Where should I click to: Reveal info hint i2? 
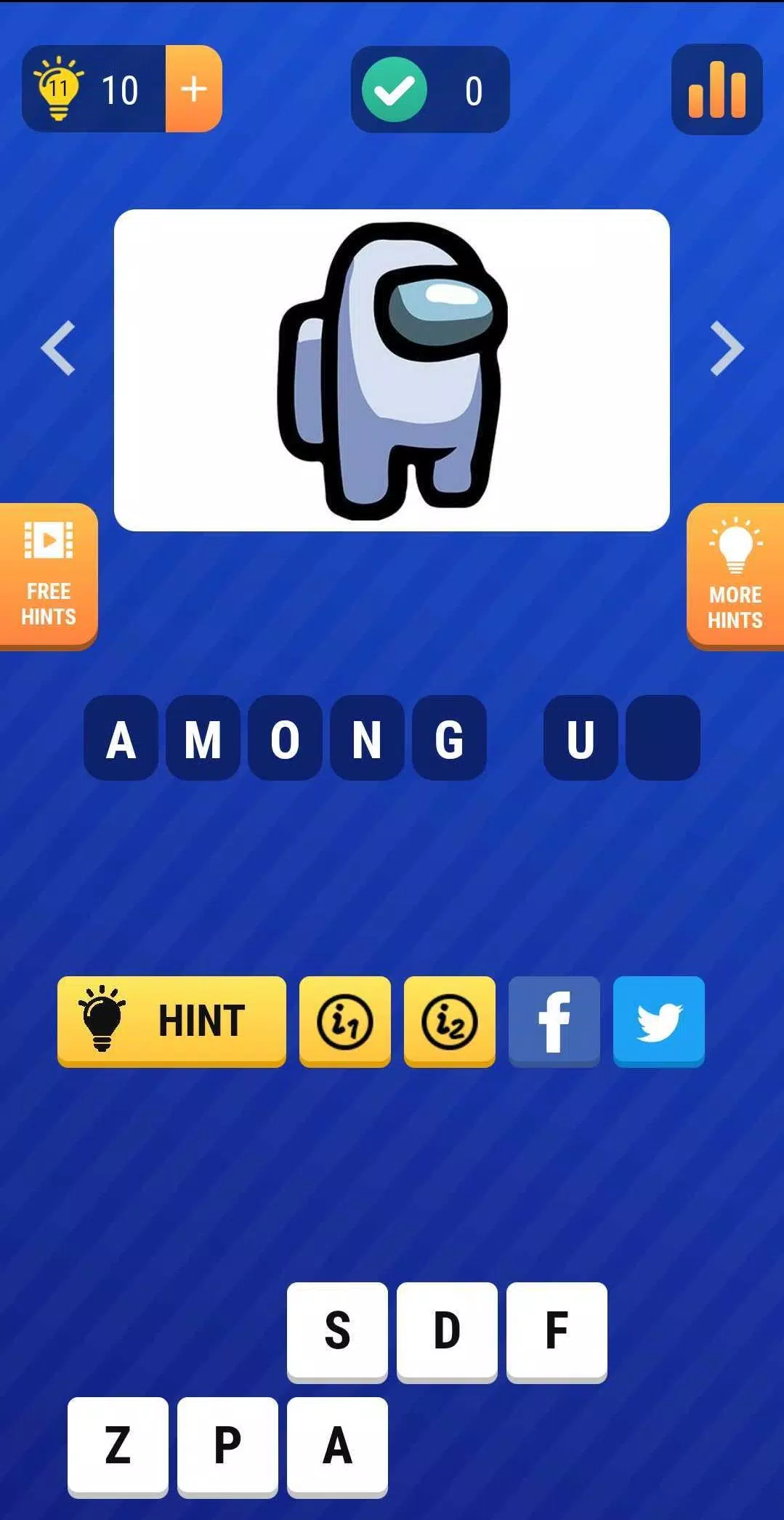tap(449, 1021)
